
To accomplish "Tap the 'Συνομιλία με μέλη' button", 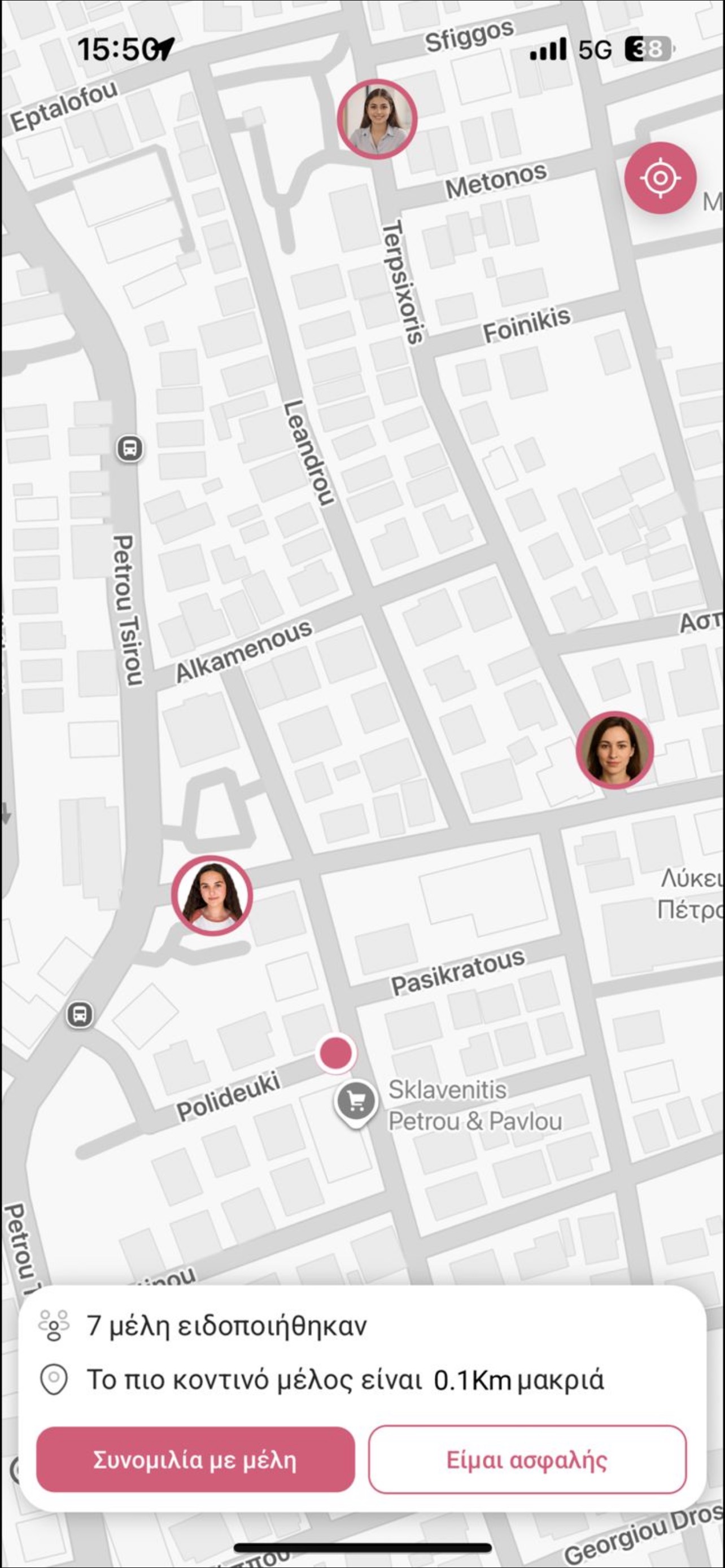I will point(195,1460).
